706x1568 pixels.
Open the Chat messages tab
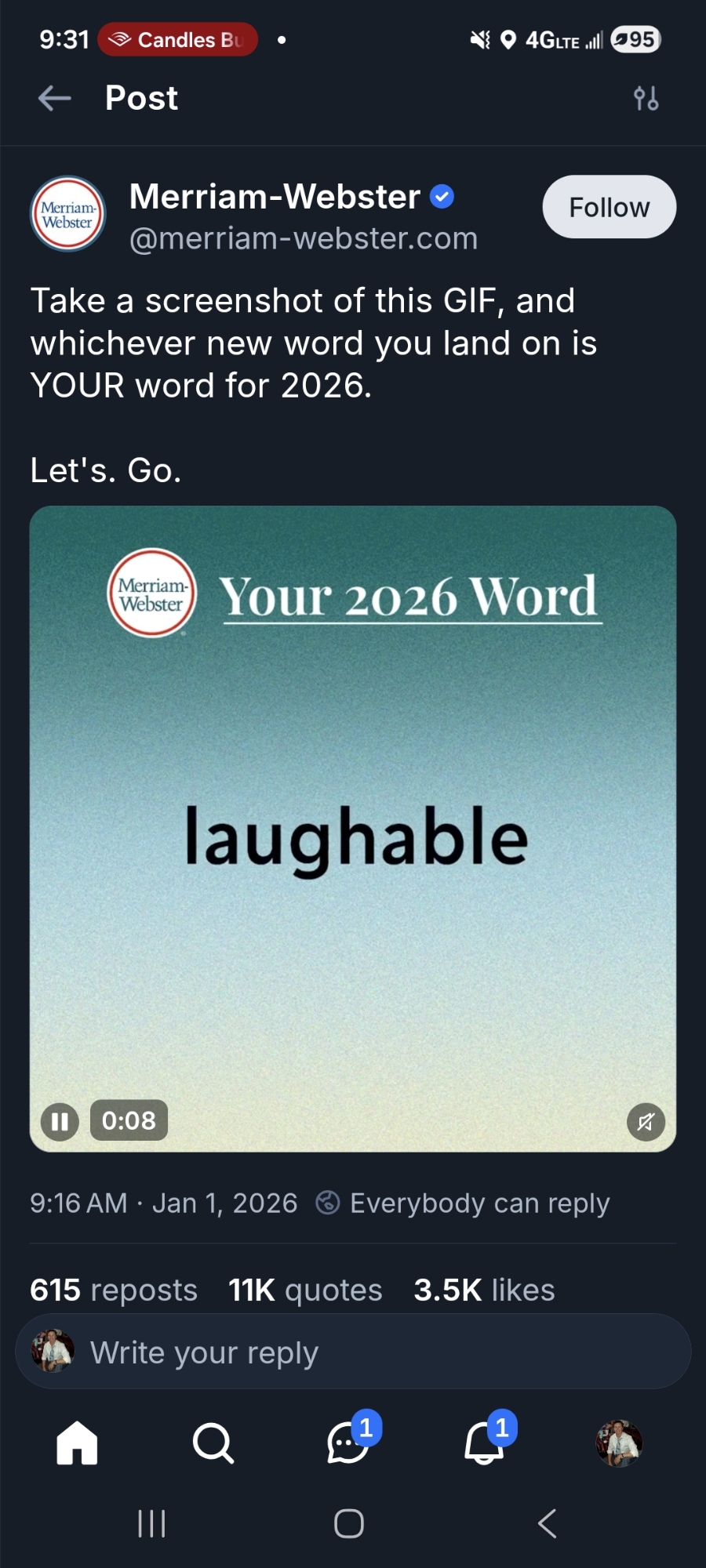tap(349, 1443)
